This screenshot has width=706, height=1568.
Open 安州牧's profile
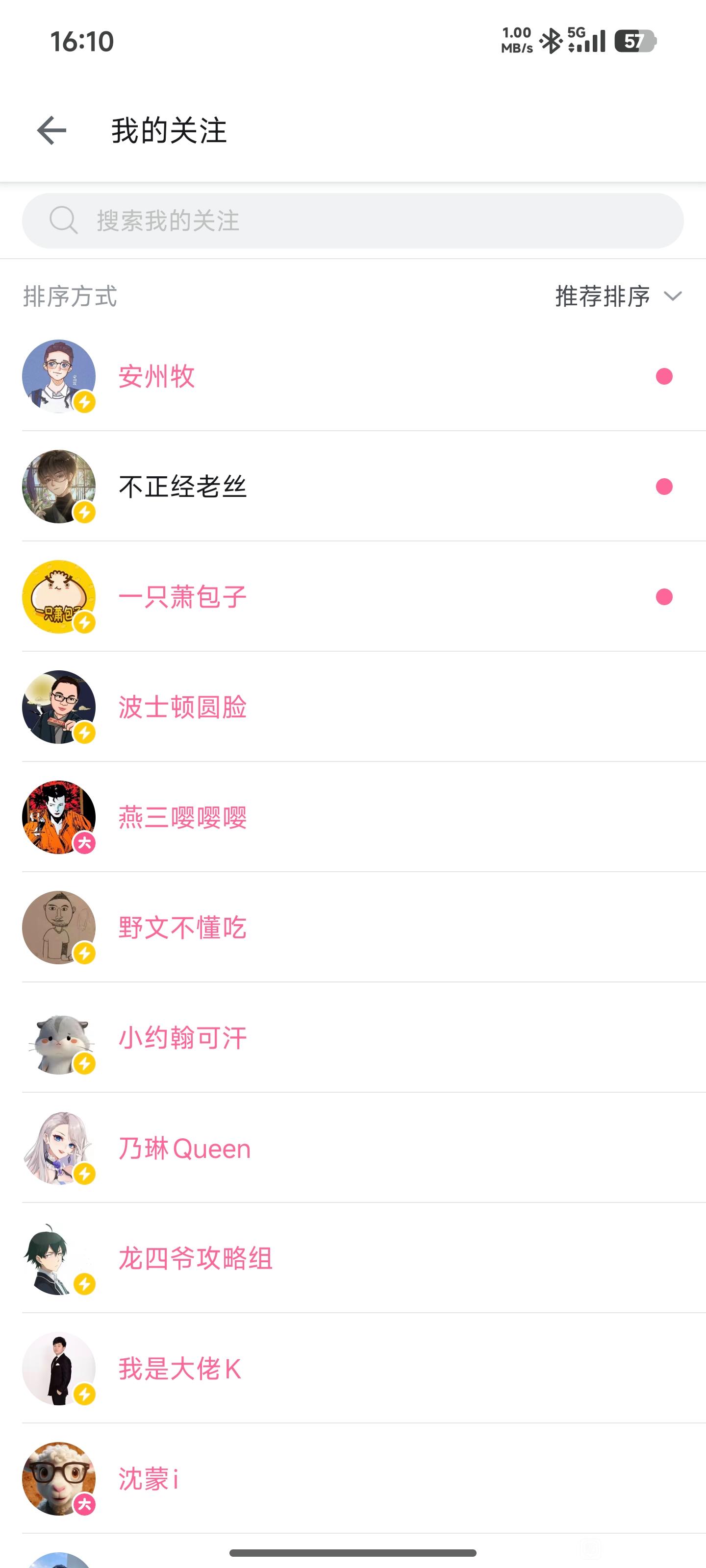point(353,376)
